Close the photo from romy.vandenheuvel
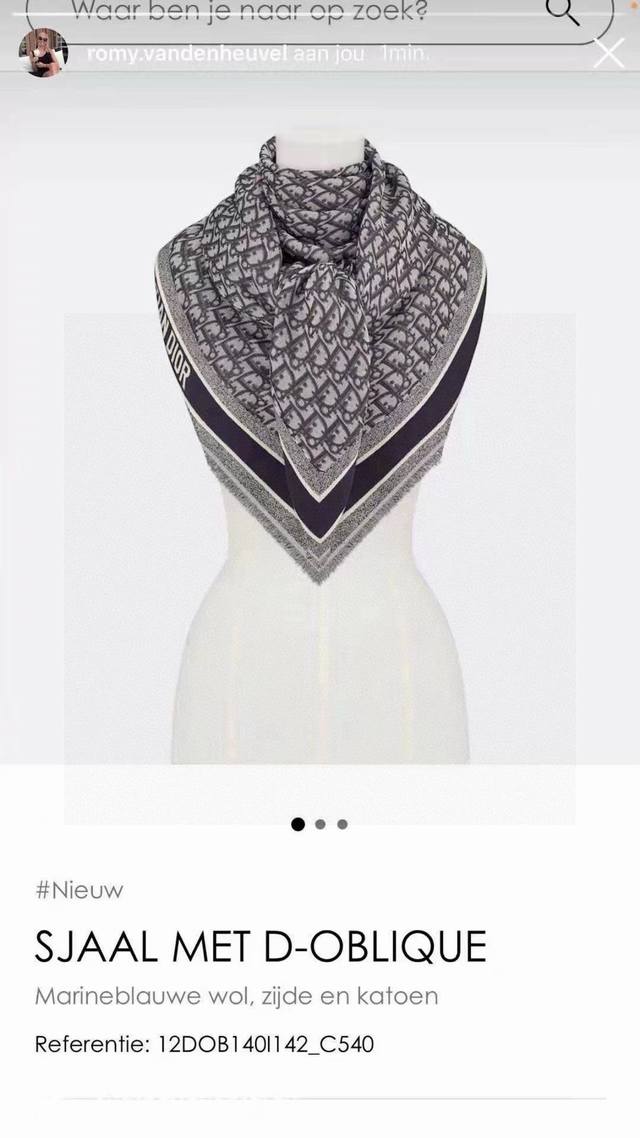This screenshot has width=640, height=1138. pyautogui.click(x=608, y=53)
